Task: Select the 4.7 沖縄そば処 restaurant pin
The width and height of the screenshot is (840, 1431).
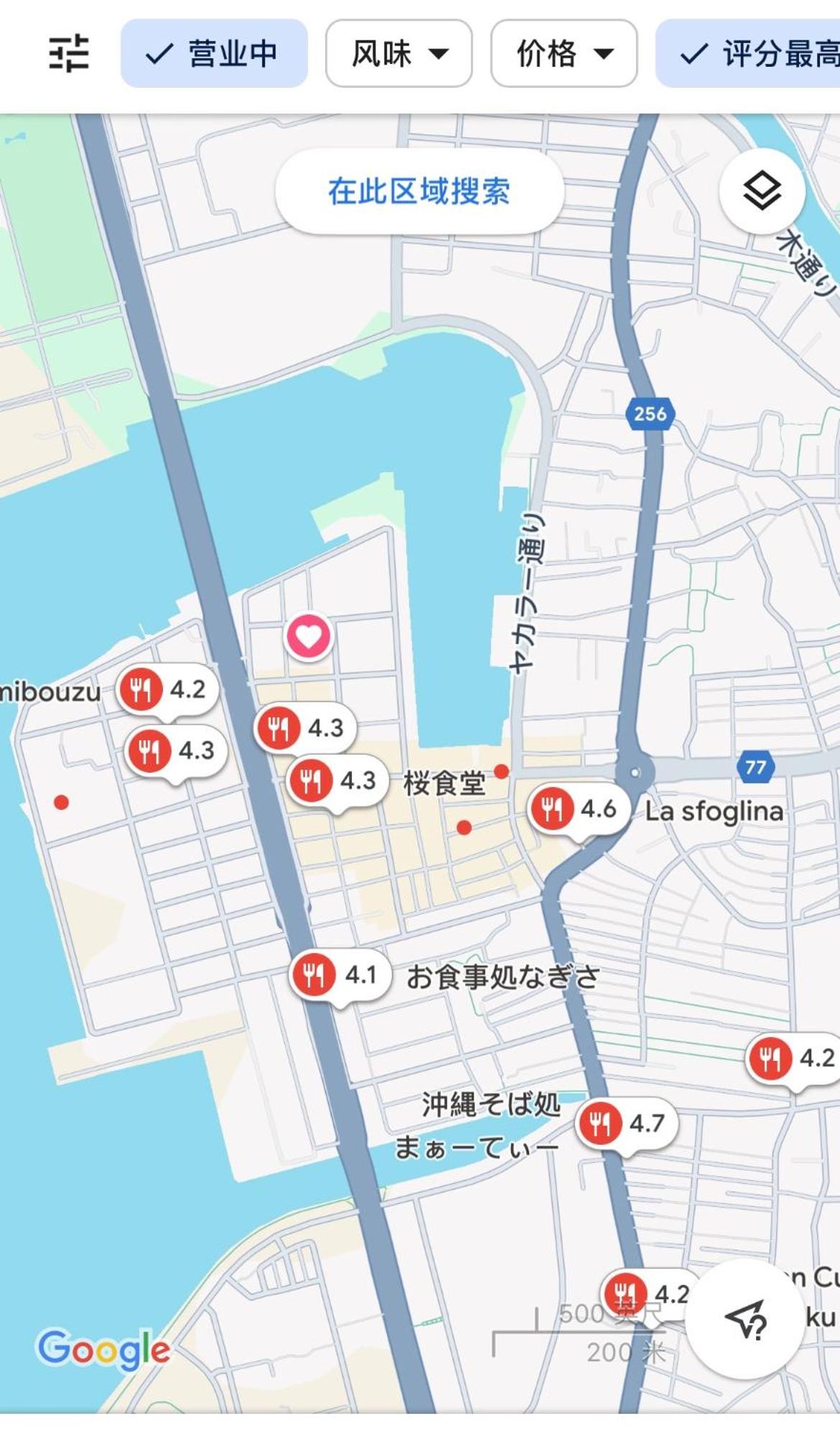Action: click(x=627, y=1124)
